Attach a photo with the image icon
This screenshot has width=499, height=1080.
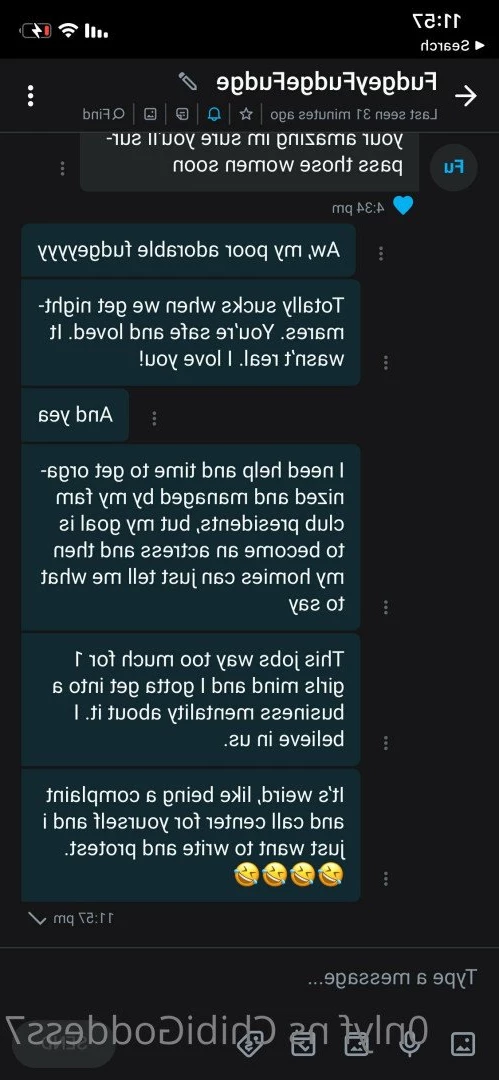[463, 1044]
